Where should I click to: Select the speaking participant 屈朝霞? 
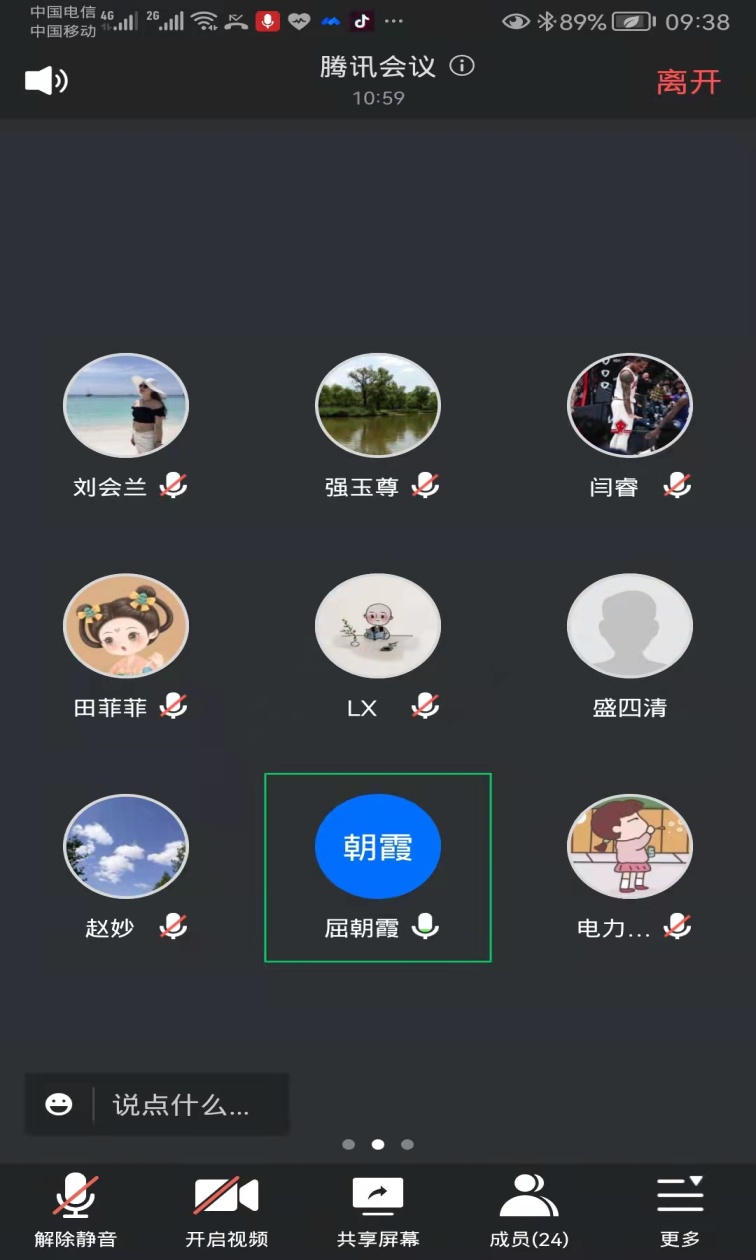point(378,846)
